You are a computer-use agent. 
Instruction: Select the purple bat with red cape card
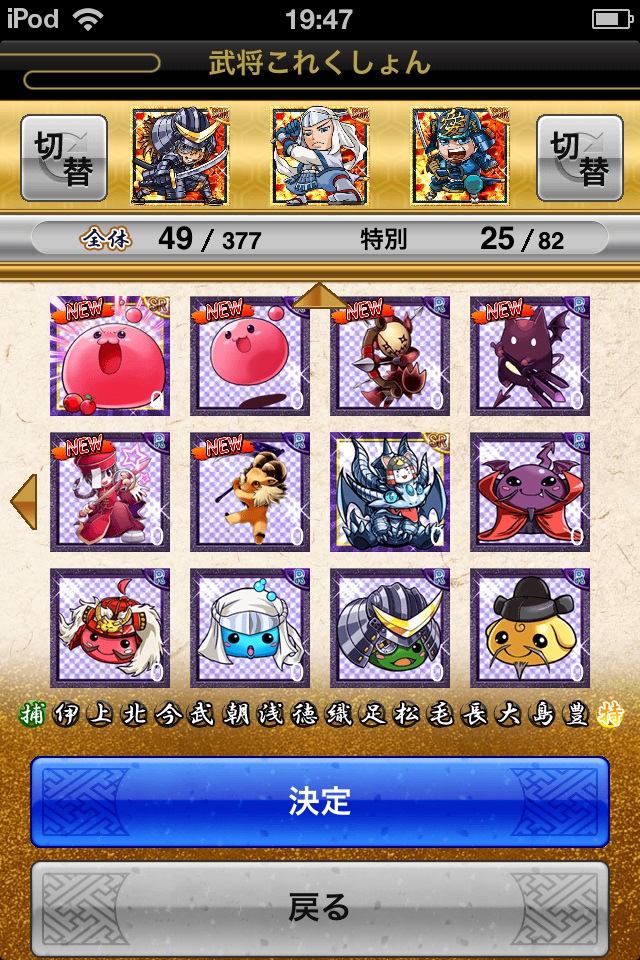pos(530,492)
